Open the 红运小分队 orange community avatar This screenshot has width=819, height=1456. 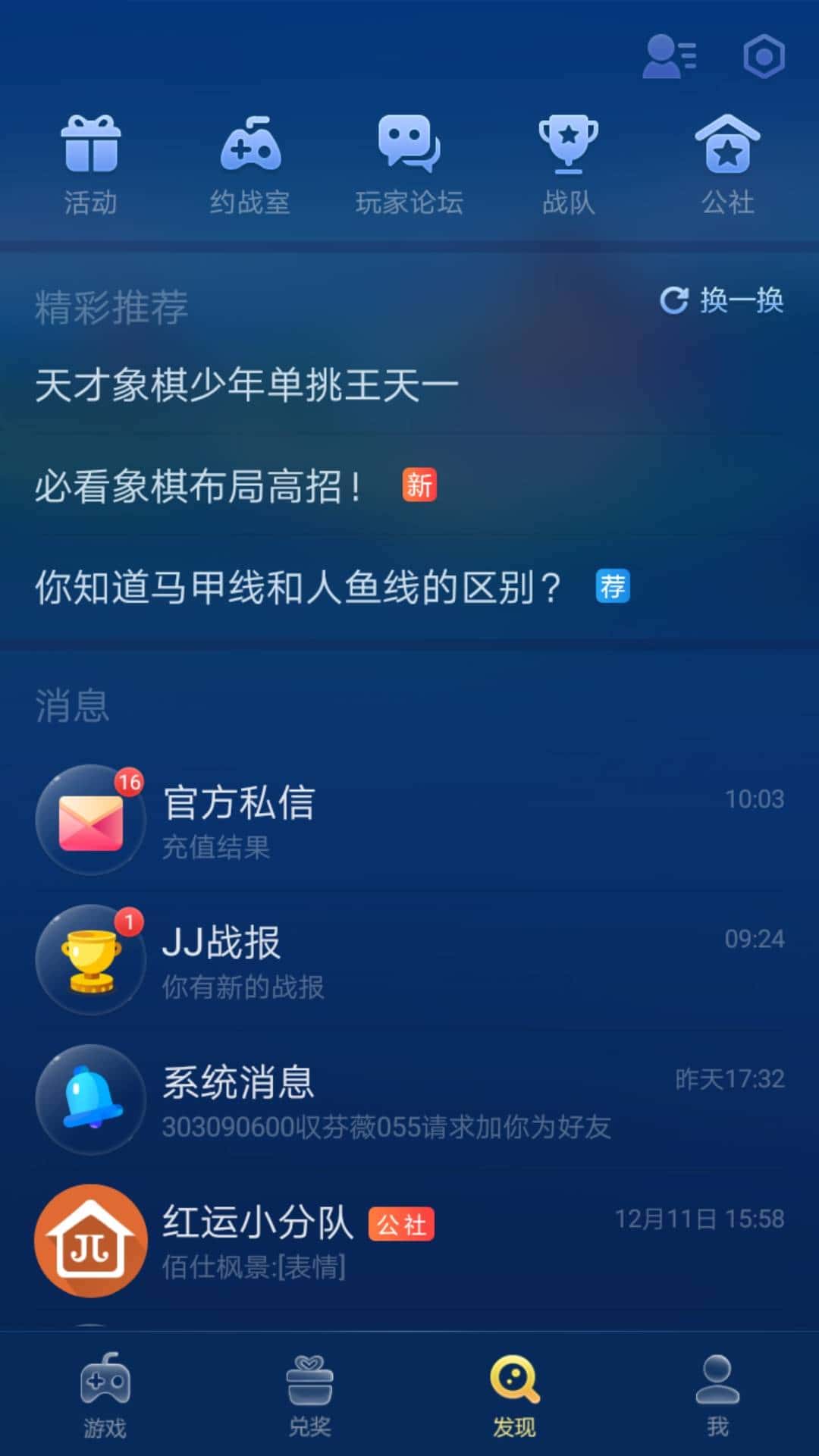tap(90, 1242)
